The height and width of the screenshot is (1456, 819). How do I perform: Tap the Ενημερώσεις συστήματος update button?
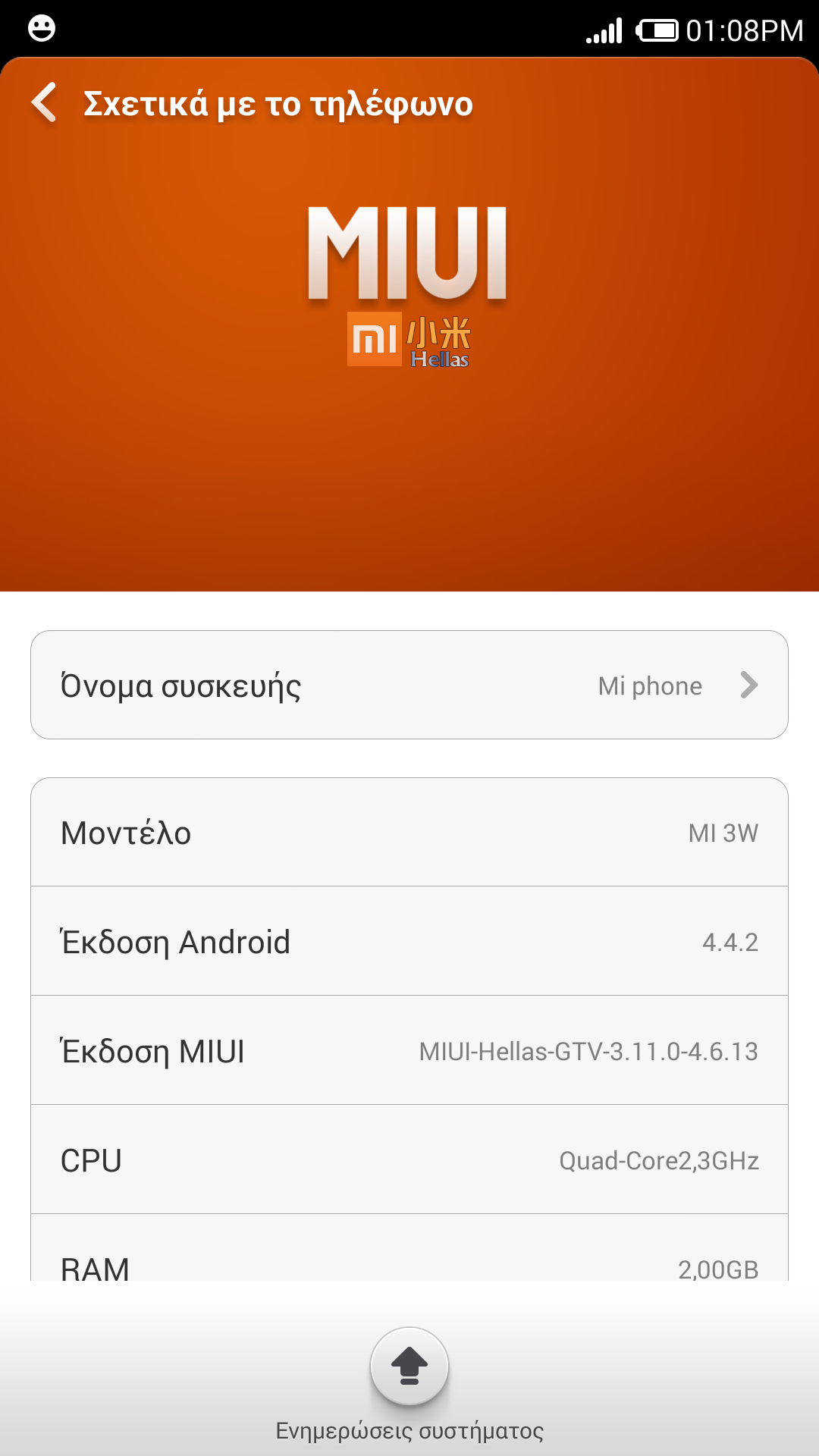tap(409, 1366)
